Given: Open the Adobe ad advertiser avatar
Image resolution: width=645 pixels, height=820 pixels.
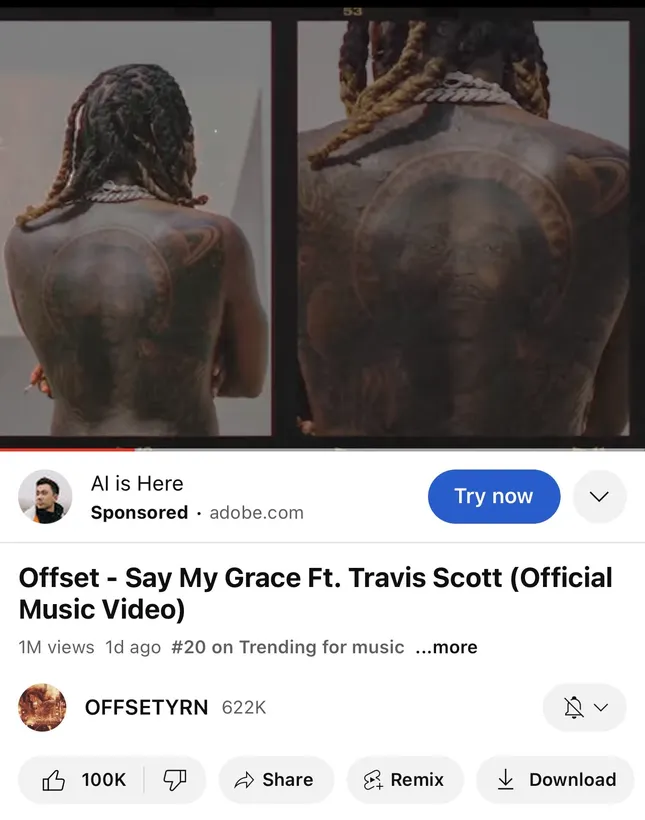Looking at the screenshot, I should click(x=45, y=496).
